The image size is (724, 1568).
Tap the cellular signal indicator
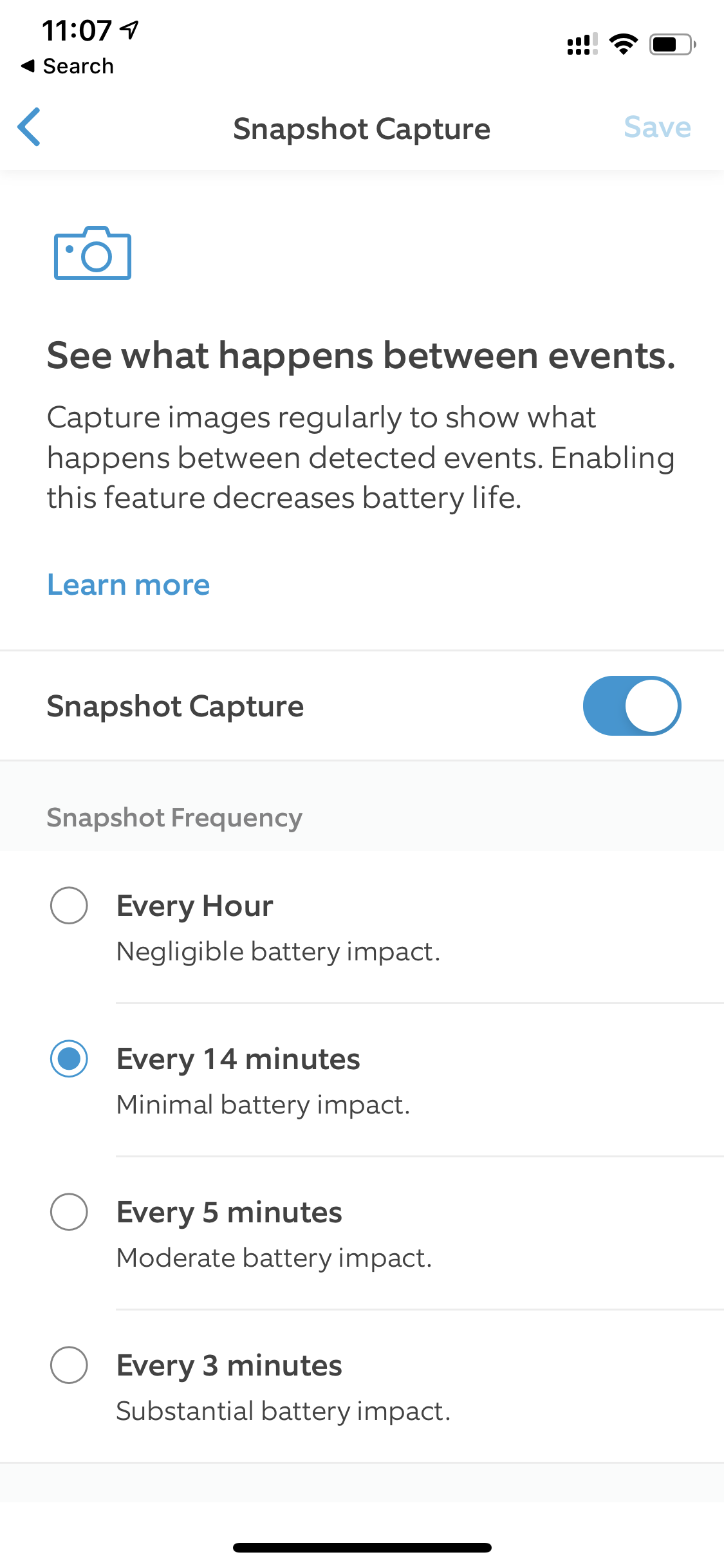pyautogui.click(x=580, y=44)
